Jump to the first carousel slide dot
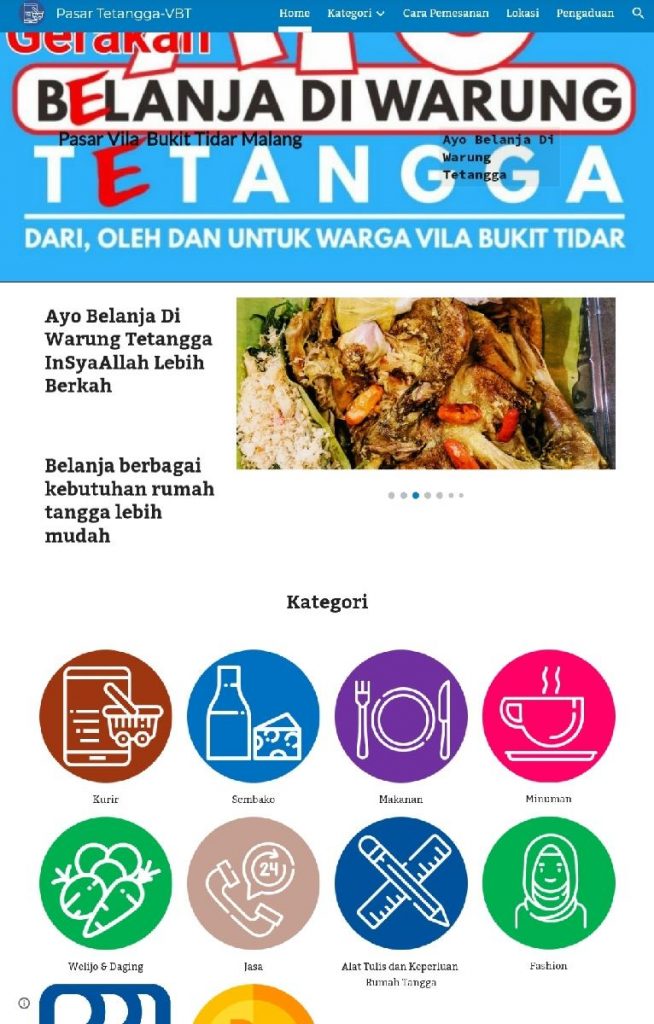Screen dimensions: 654x1024 392,495
